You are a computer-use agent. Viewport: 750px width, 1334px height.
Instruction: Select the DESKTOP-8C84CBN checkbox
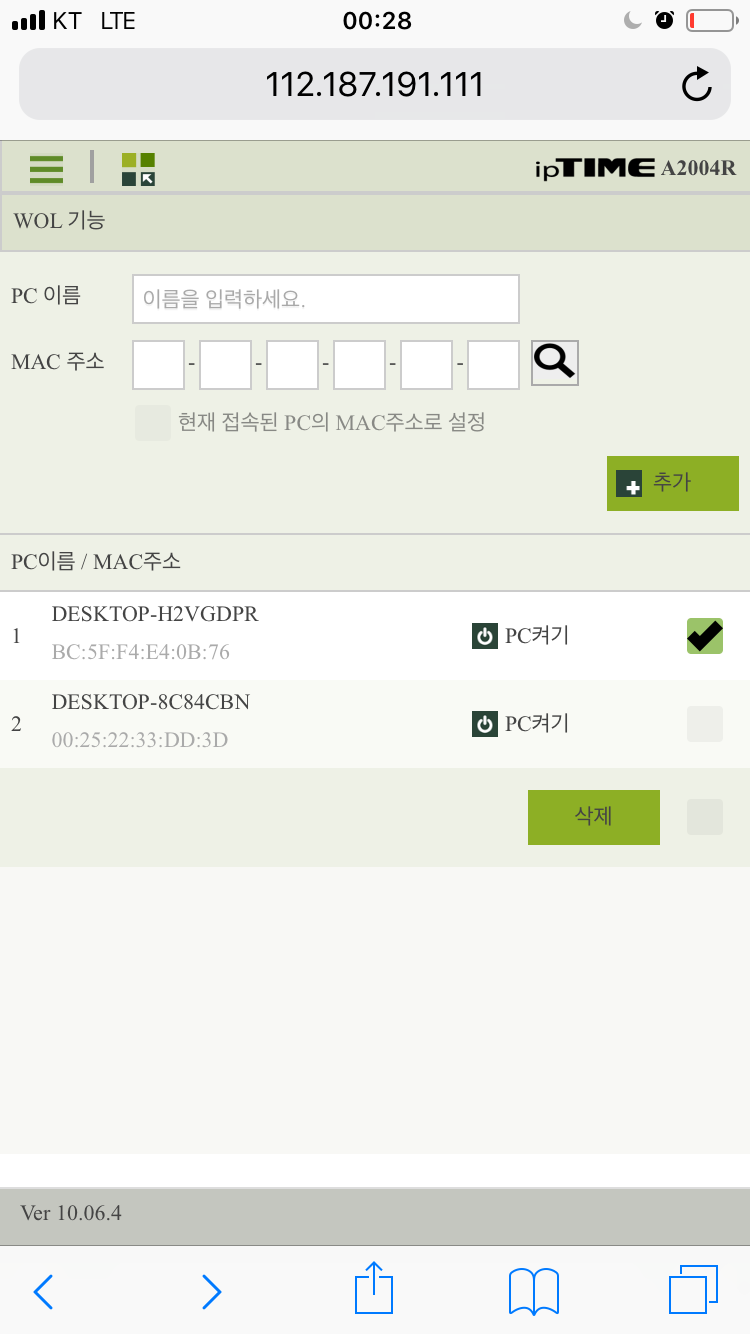[x=705, y=724]
